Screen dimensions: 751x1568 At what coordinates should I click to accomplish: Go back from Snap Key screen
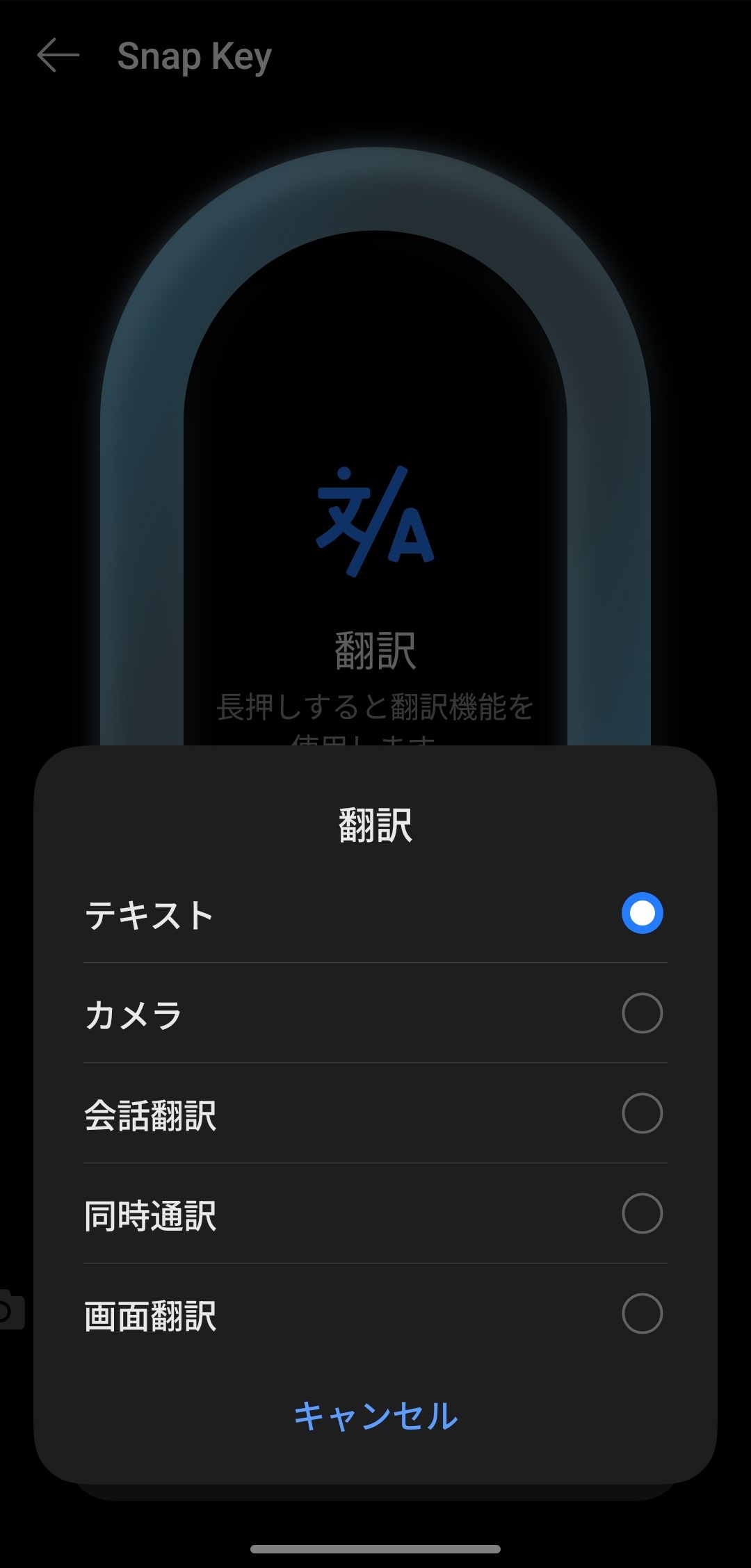pos(58,56)
